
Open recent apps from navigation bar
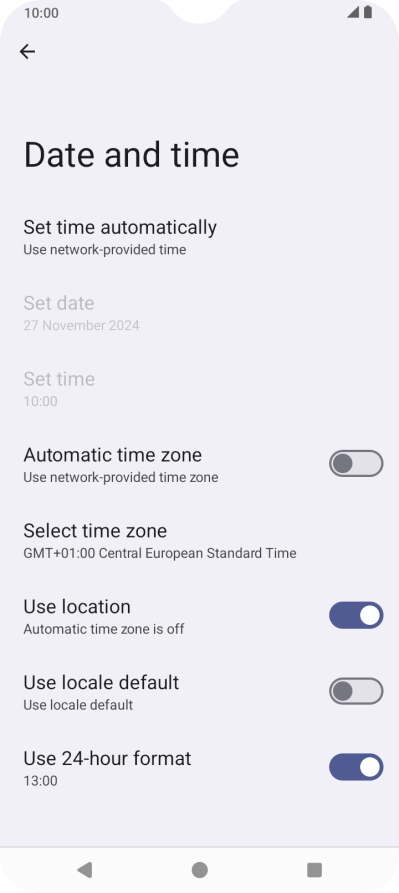point(314,870)
